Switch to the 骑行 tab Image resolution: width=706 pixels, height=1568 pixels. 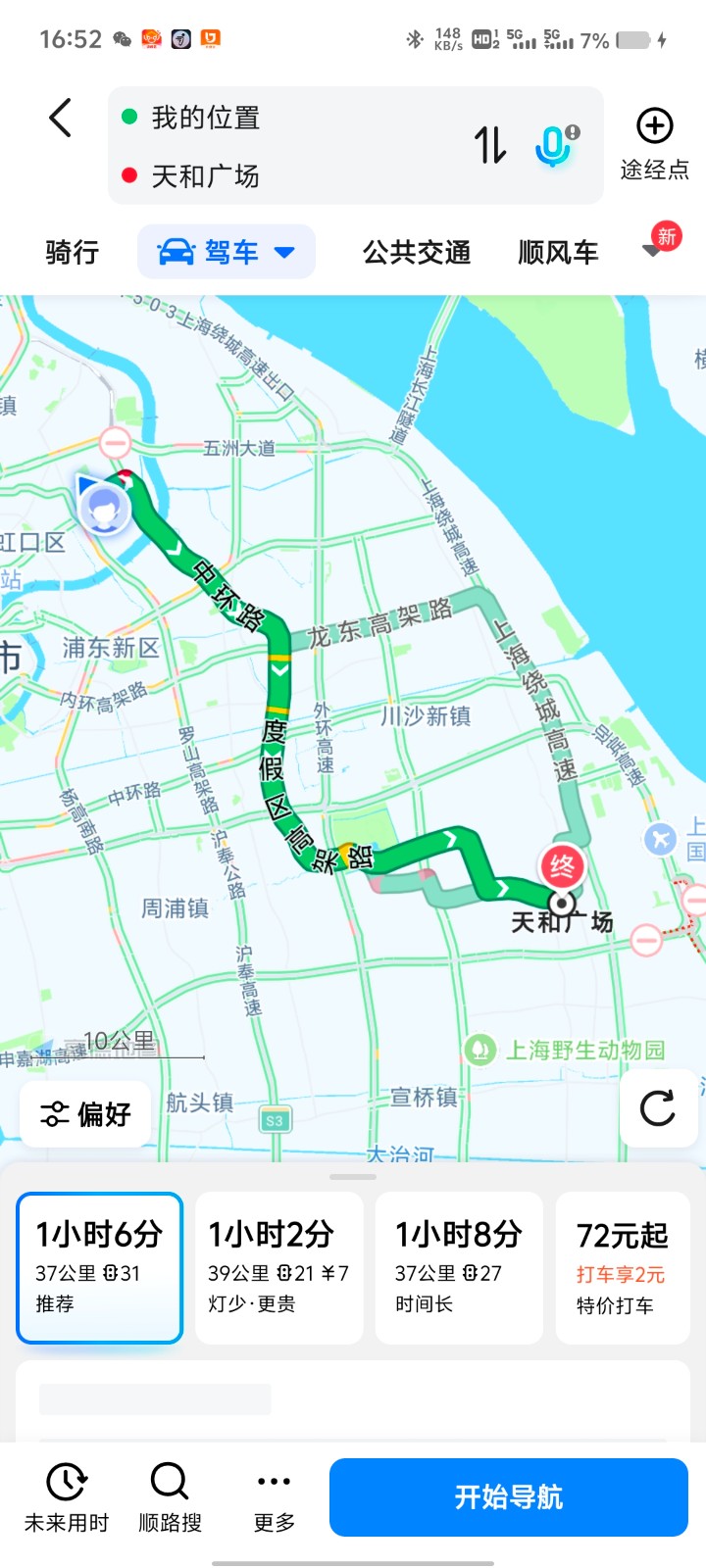[73, 253]
